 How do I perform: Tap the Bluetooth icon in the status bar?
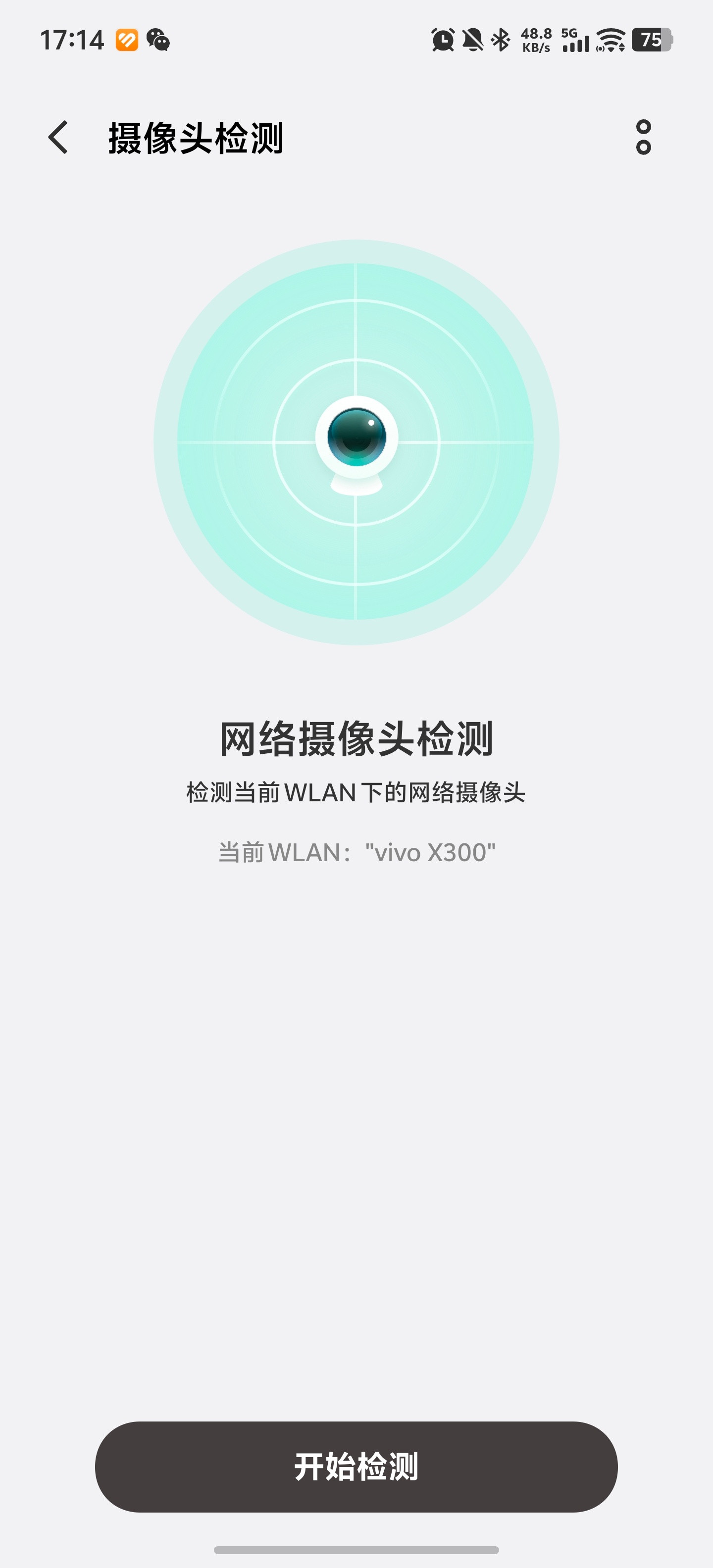pos(501,40)
